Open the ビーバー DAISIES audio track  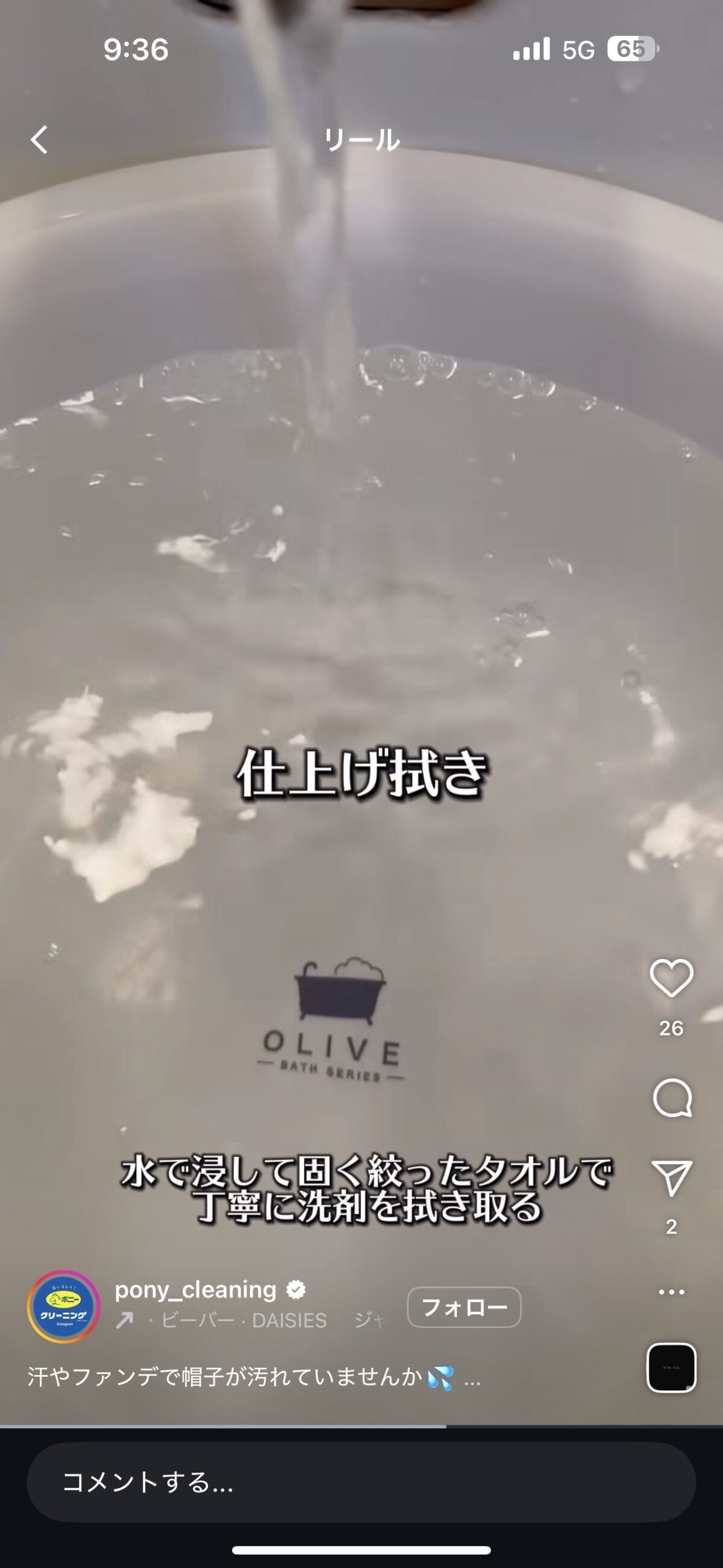[x=243, y=1320]
